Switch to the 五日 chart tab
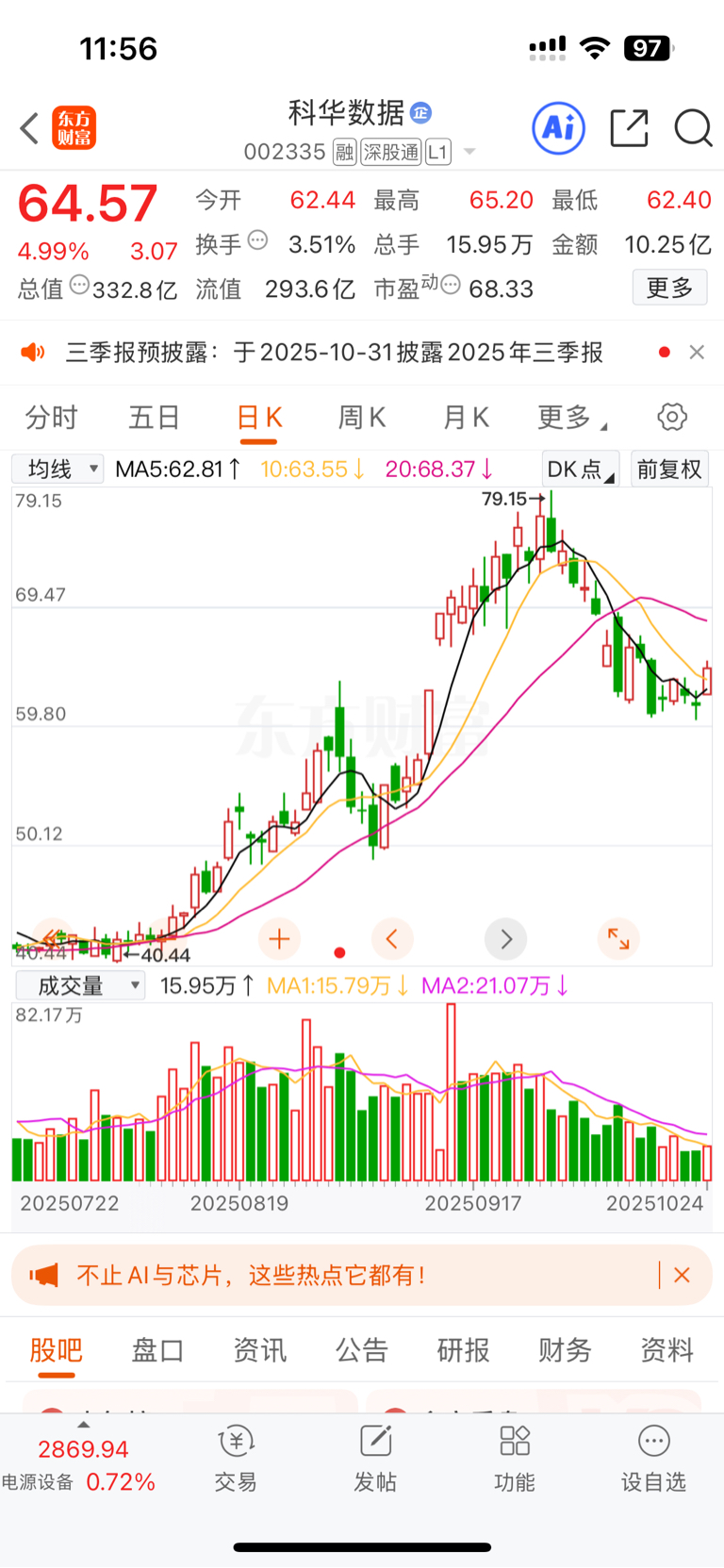 (155, 417)
